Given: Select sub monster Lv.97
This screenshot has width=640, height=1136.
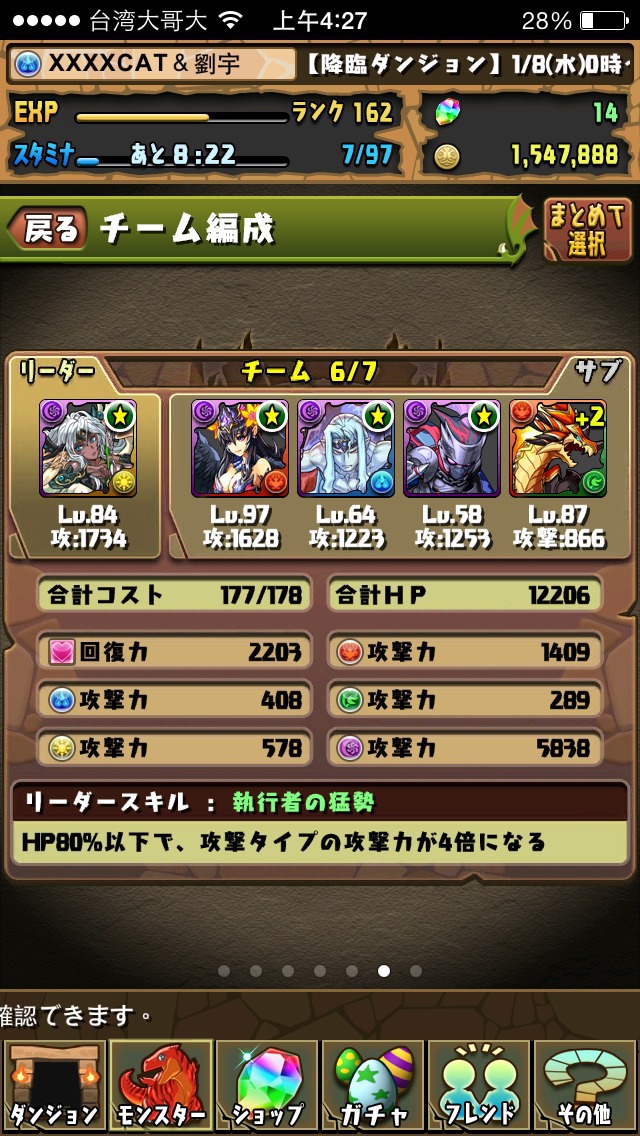Looking at the screenshot, I should [x=240, y=448].
